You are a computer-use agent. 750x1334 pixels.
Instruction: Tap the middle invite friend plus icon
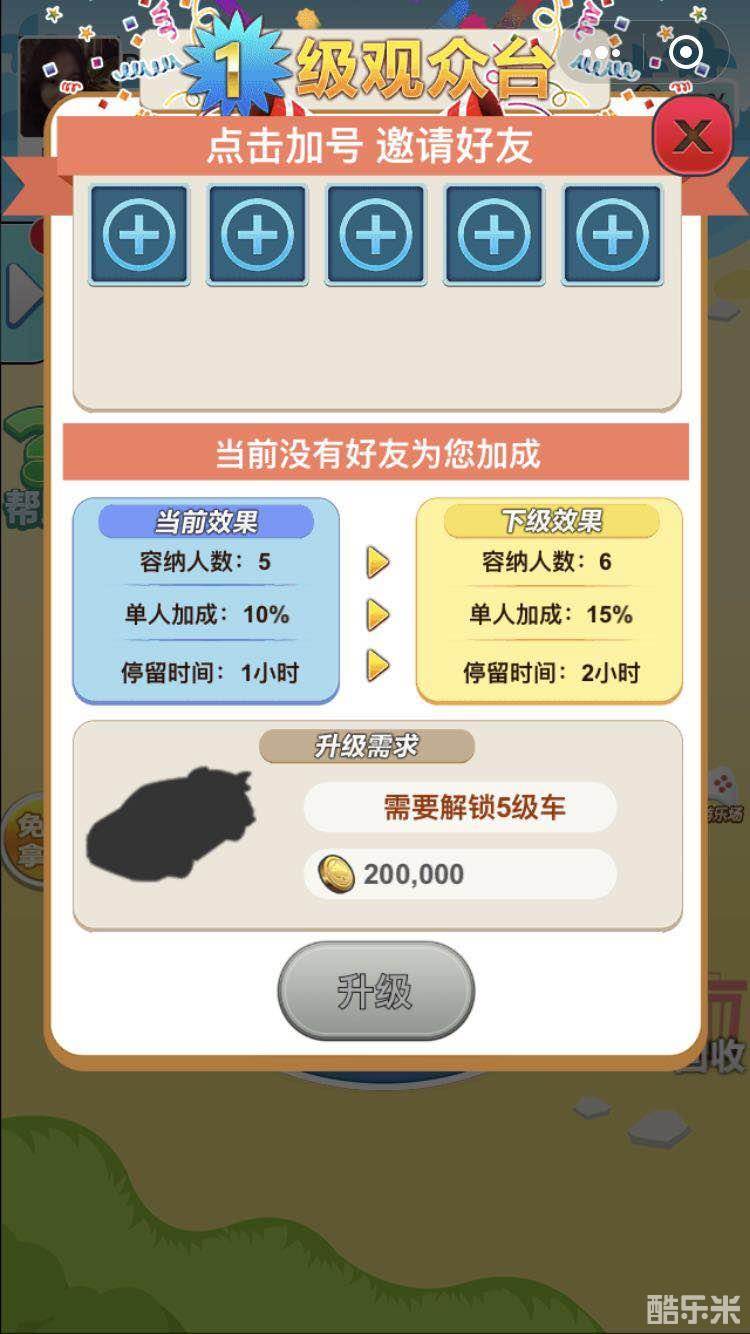[x=375, y=236]
